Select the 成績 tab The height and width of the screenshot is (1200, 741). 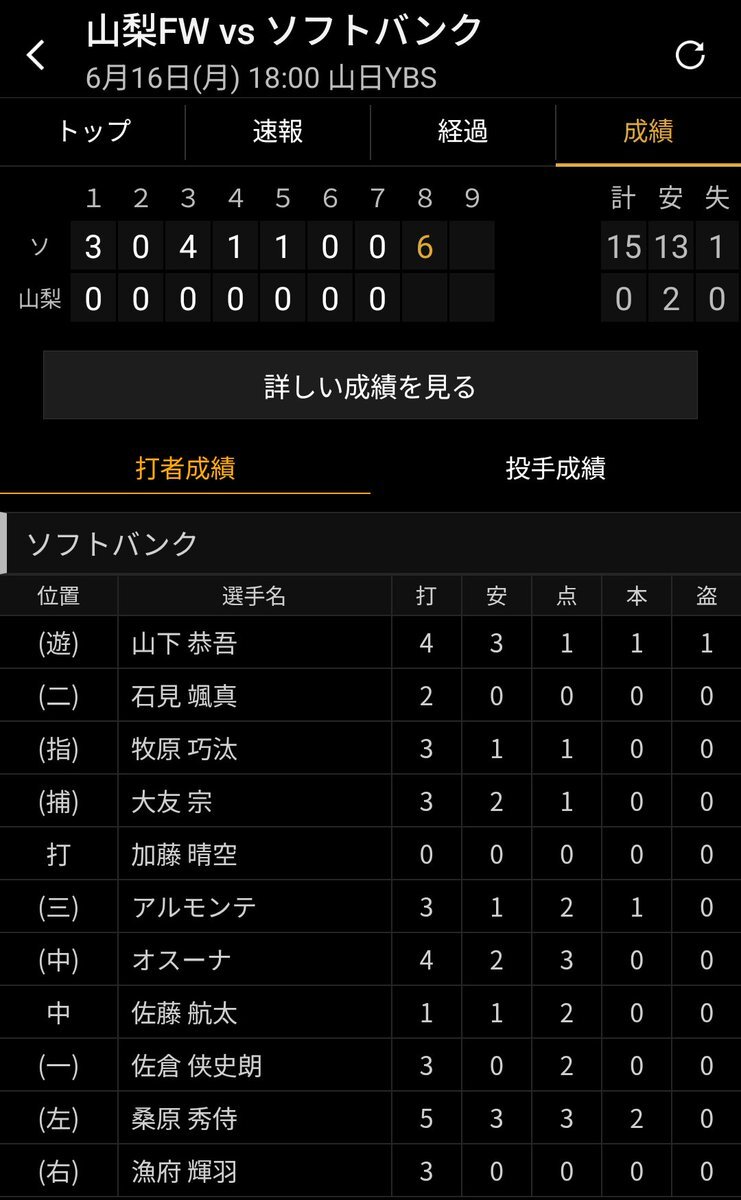click(648, 131)
